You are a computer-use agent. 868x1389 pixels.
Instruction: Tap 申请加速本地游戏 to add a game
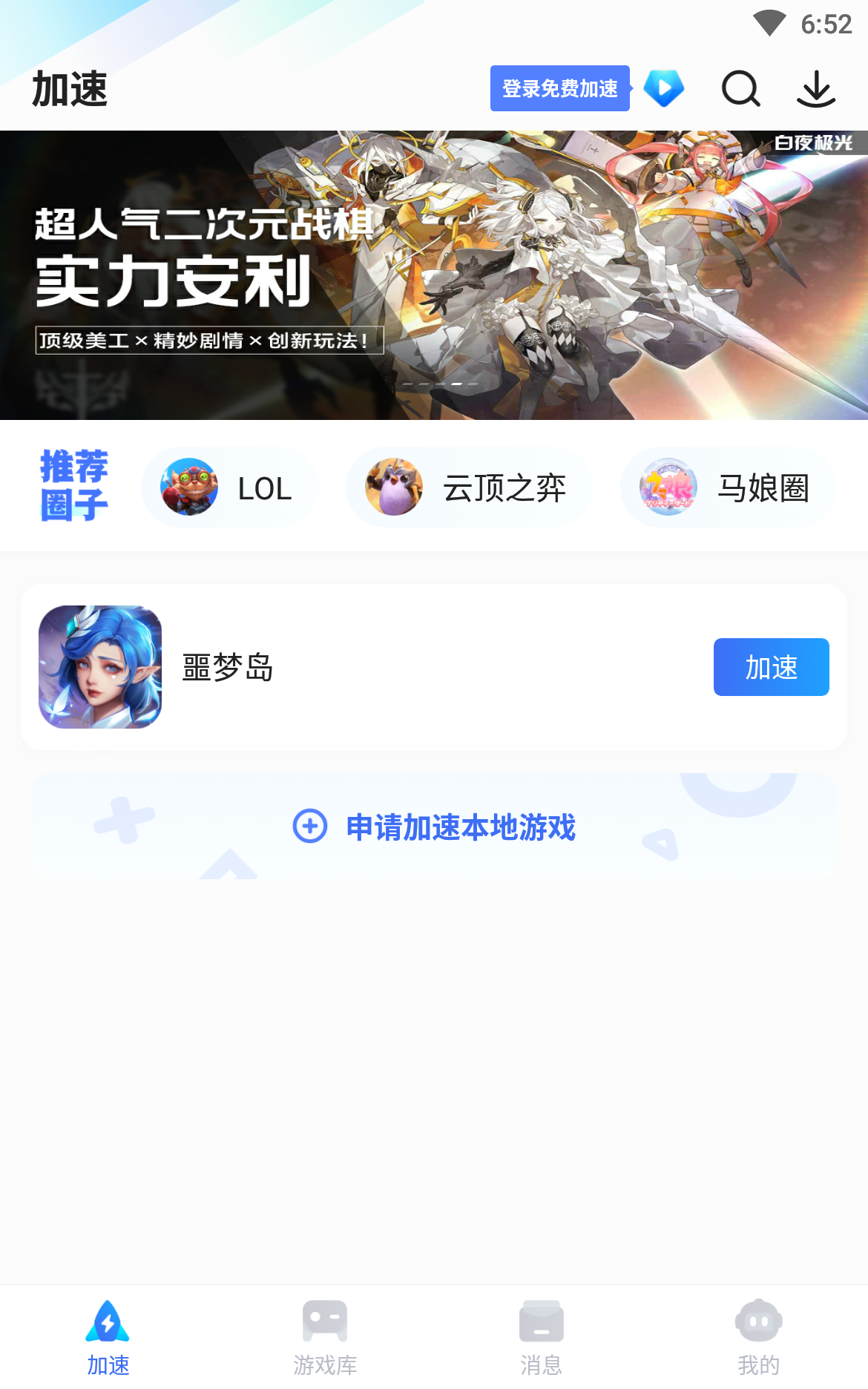coord(434,827)
